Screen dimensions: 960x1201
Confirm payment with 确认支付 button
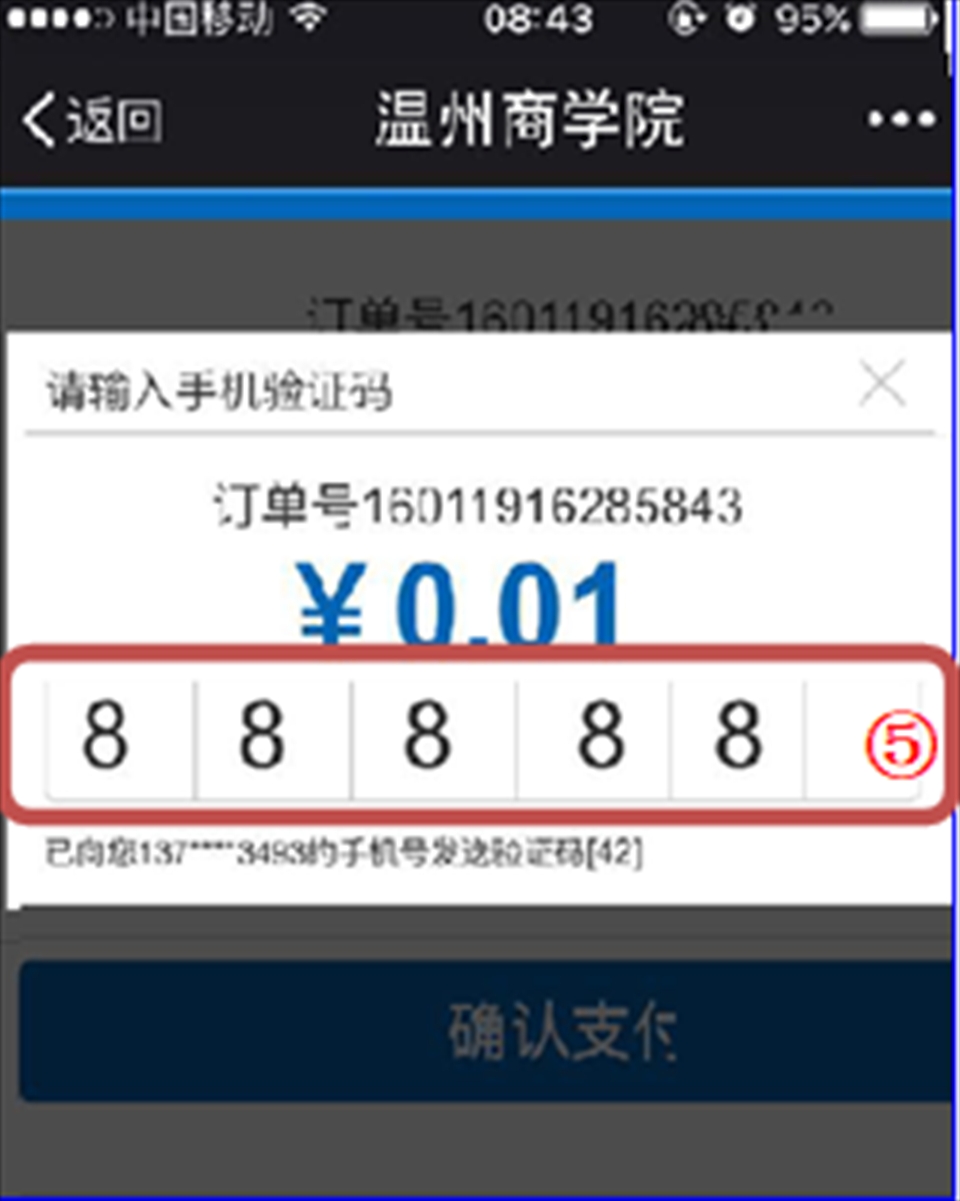pyautogui.click(x=486, y=1032)
